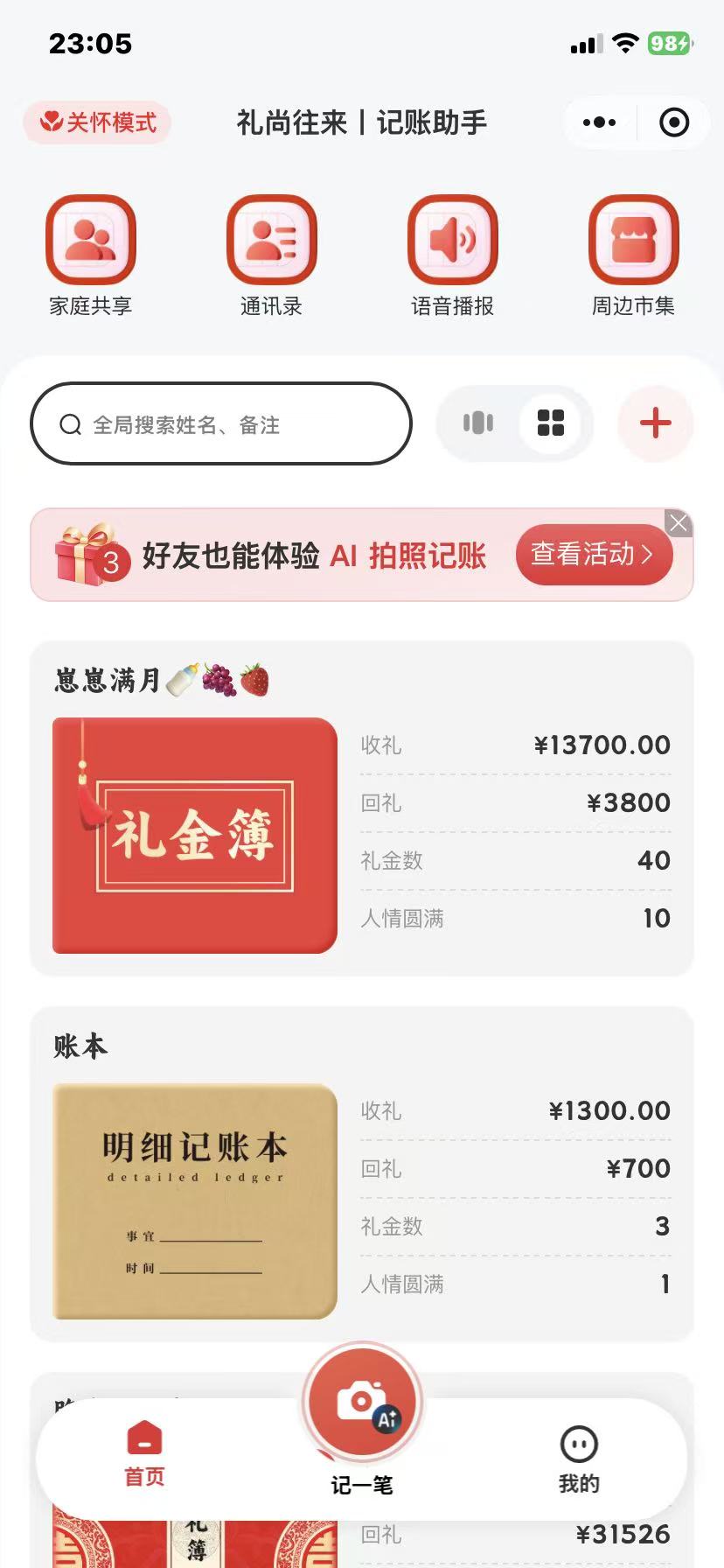This screenshot has width=724, height=1568.
Task: Open the 账本 detailed ledger card
Action: (x=362, y=1174)
